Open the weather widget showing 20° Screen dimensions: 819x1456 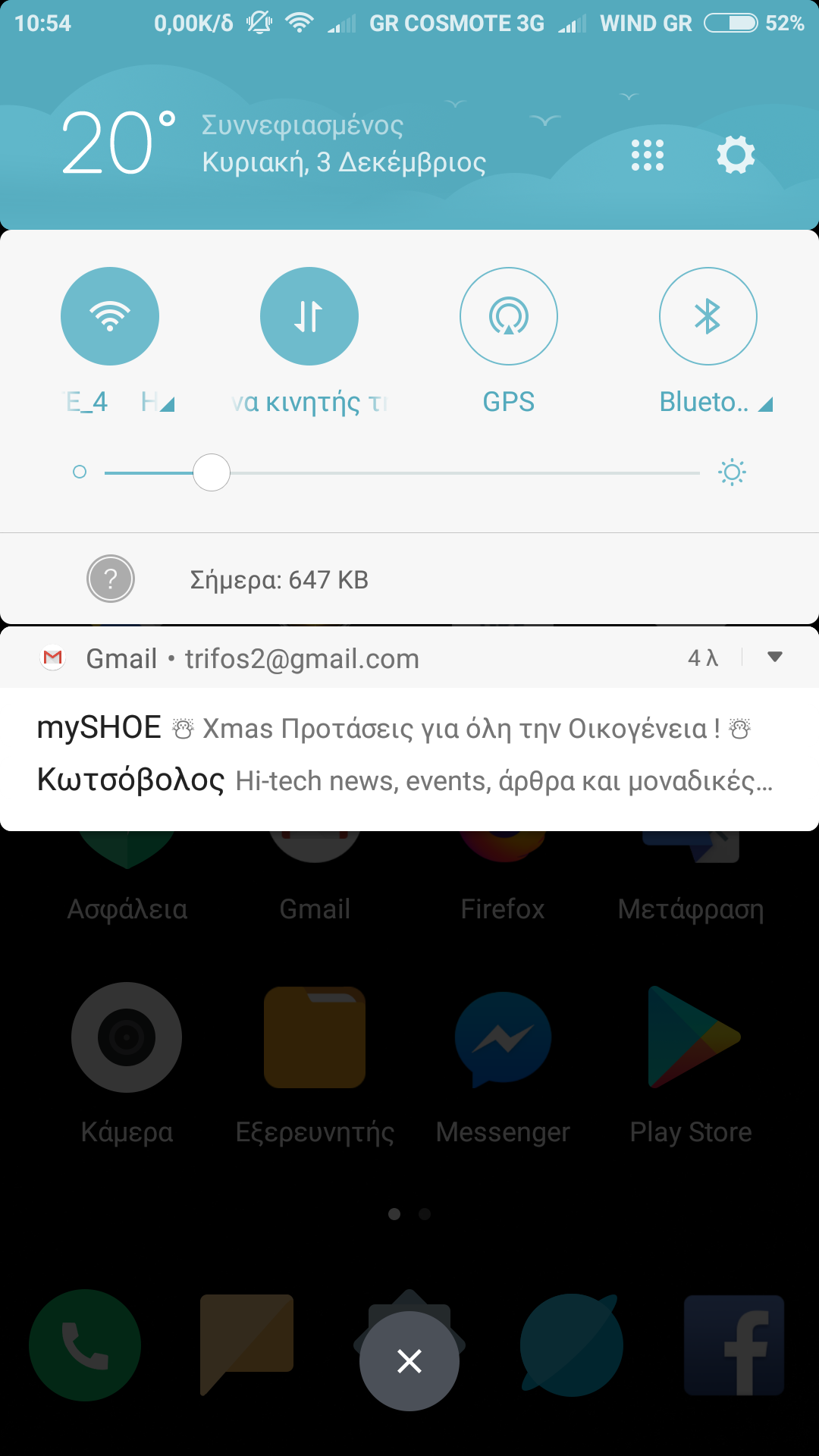(118, 143)
